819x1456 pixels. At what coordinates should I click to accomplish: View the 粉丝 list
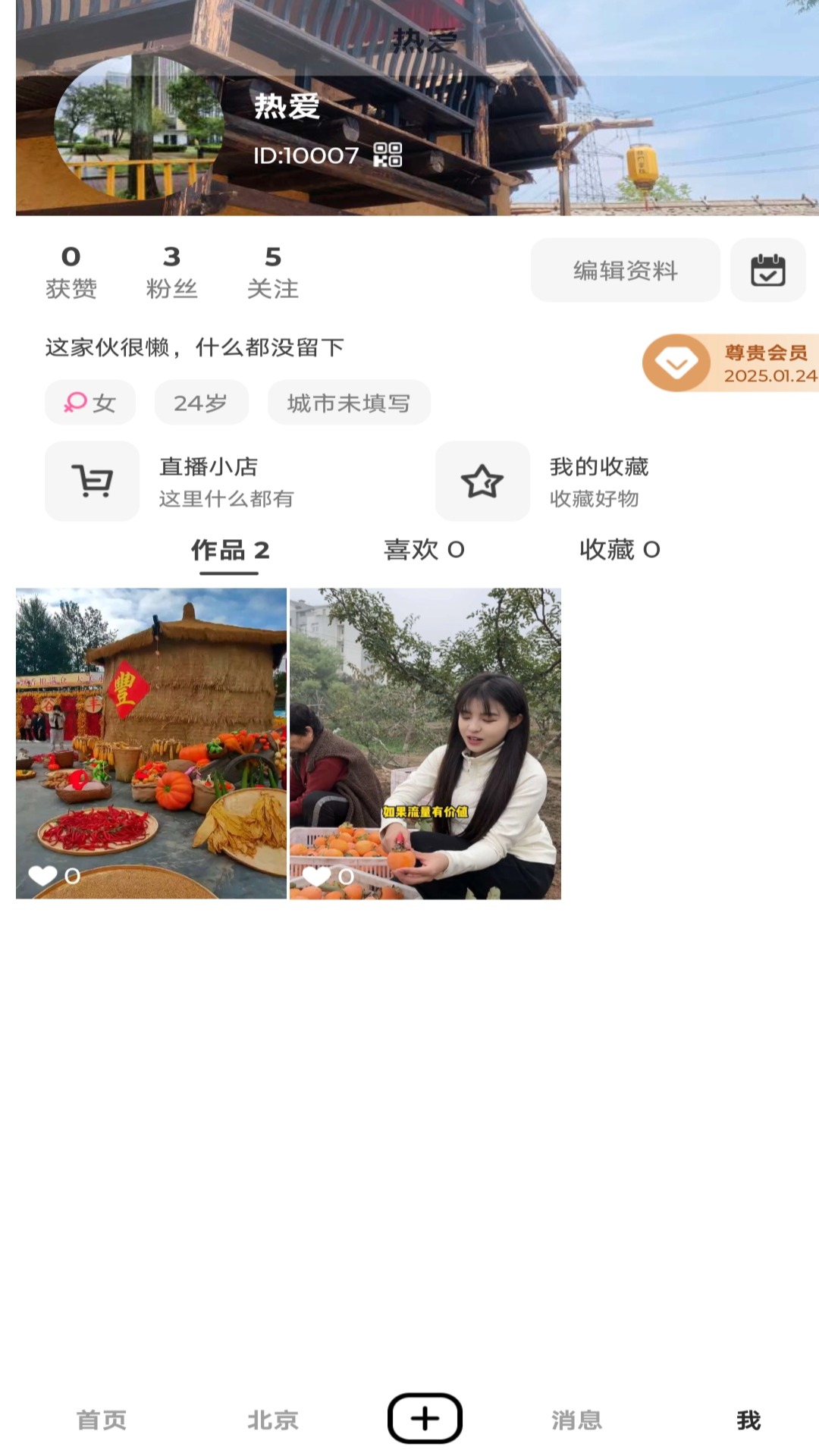tap(172, 271)
